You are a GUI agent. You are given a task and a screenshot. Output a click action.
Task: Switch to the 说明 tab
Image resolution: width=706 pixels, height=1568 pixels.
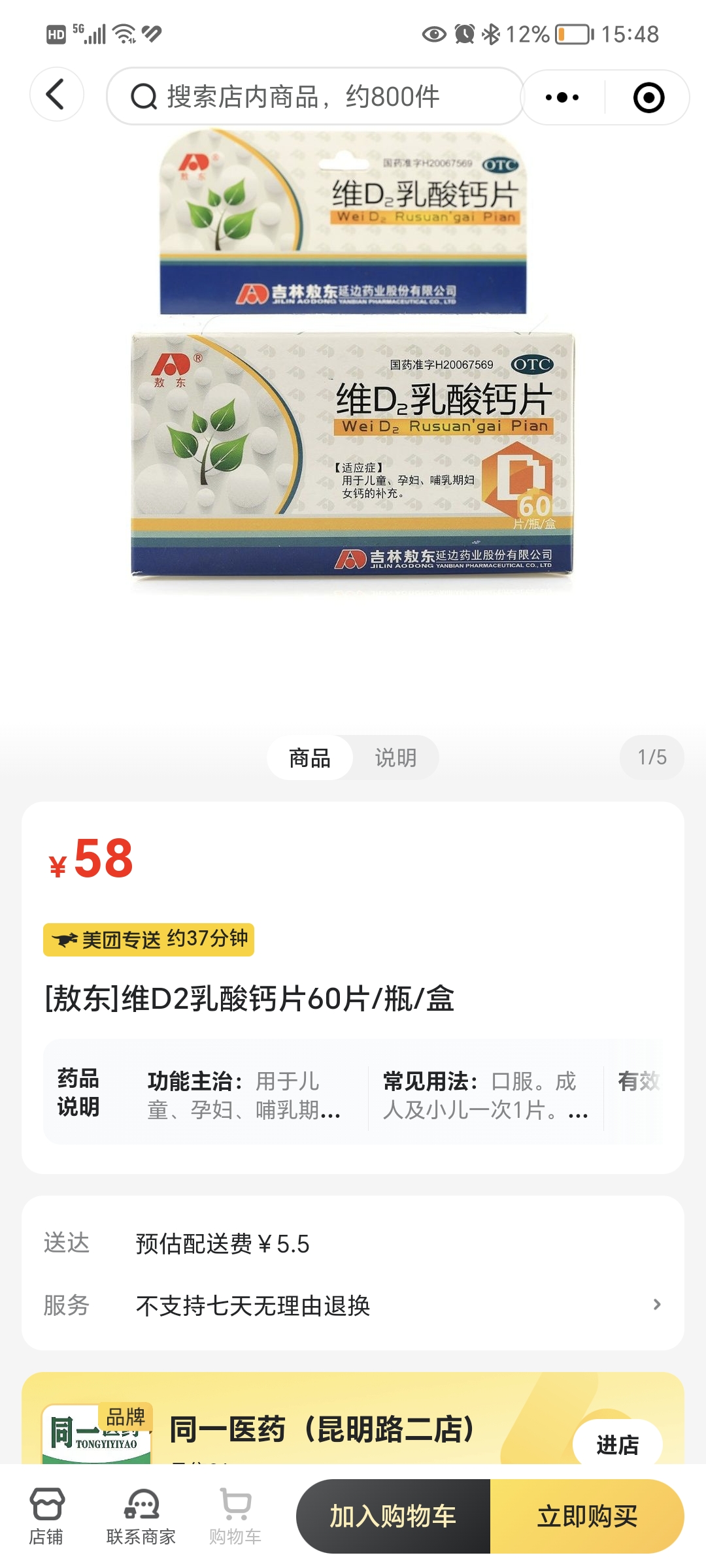(395, 758)
